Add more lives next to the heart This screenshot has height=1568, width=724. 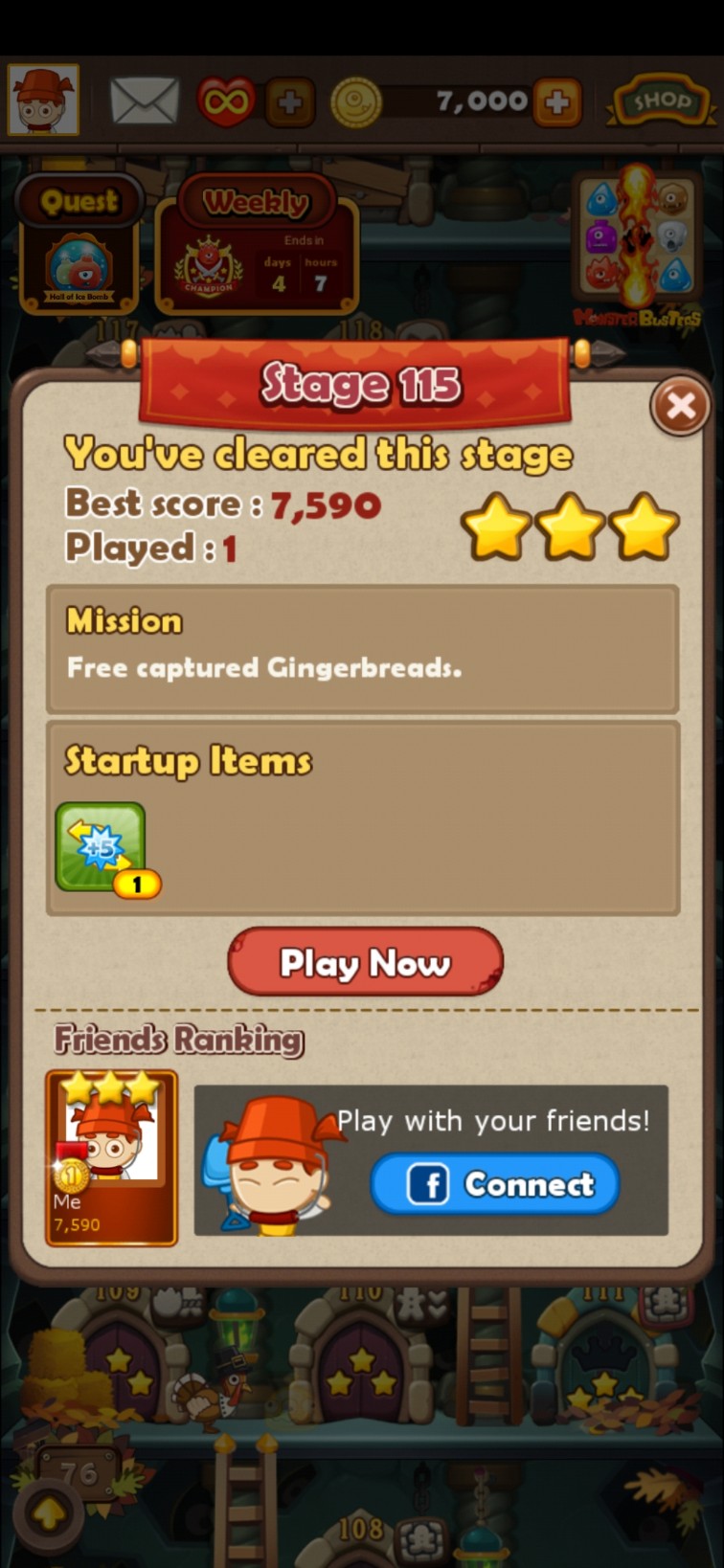click(290, 101)
